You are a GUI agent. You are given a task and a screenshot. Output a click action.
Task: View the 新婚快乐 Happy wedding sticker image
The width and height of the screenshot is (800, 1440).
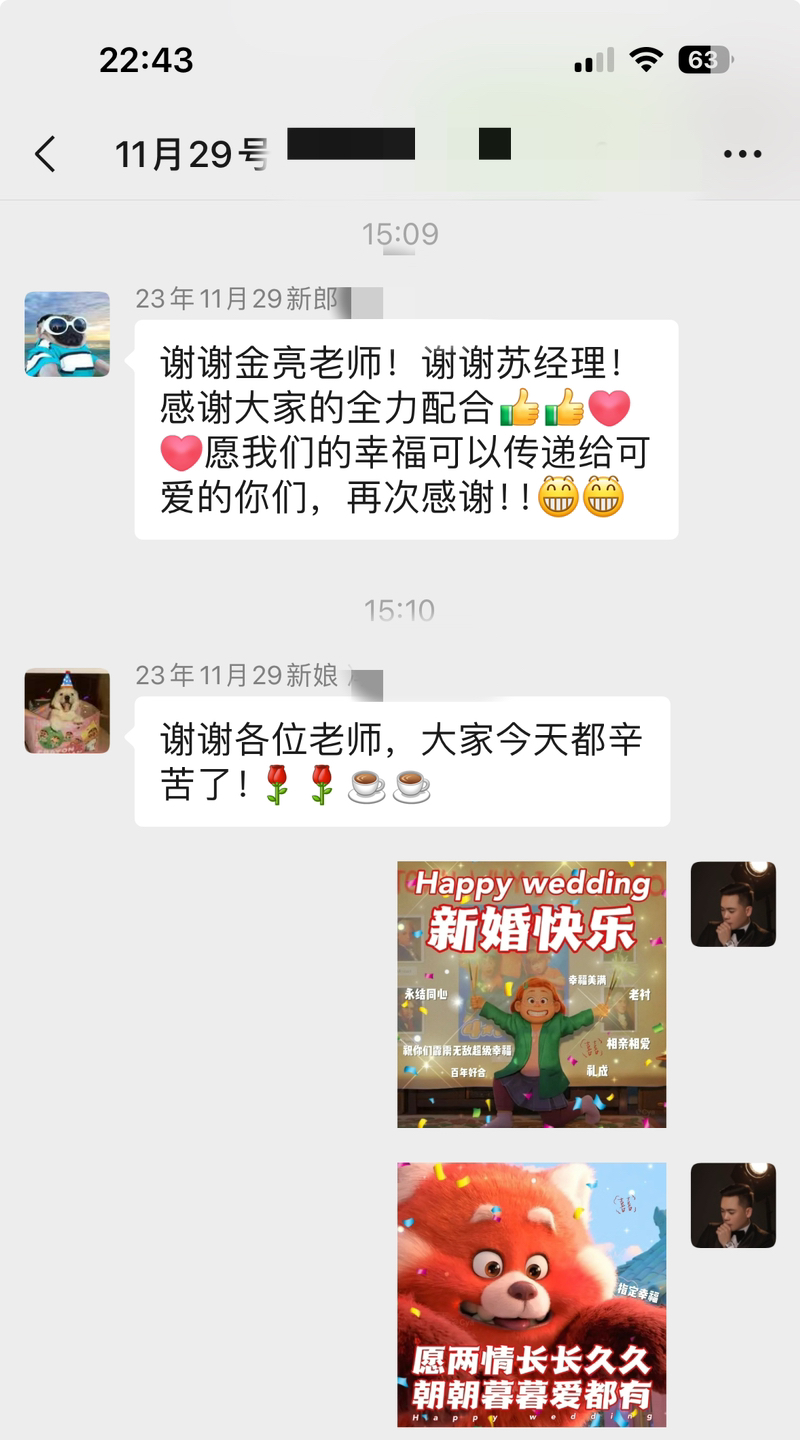532,994
